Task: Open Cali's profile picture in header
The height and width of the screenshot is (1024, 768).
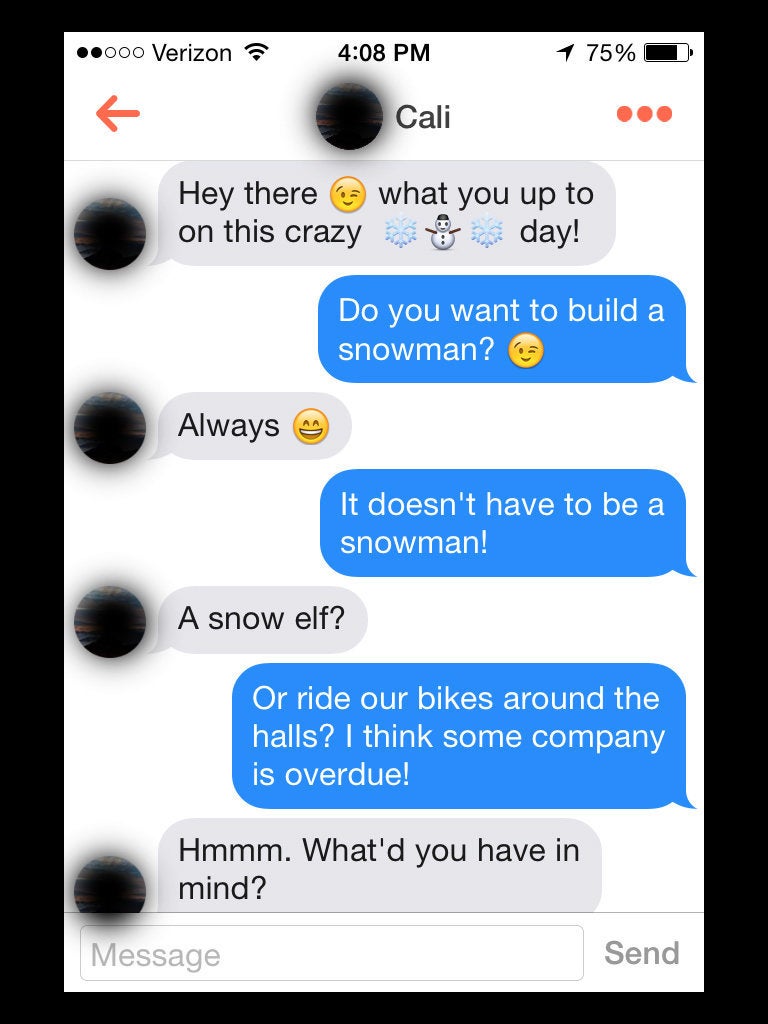Action: pos(349,116)
